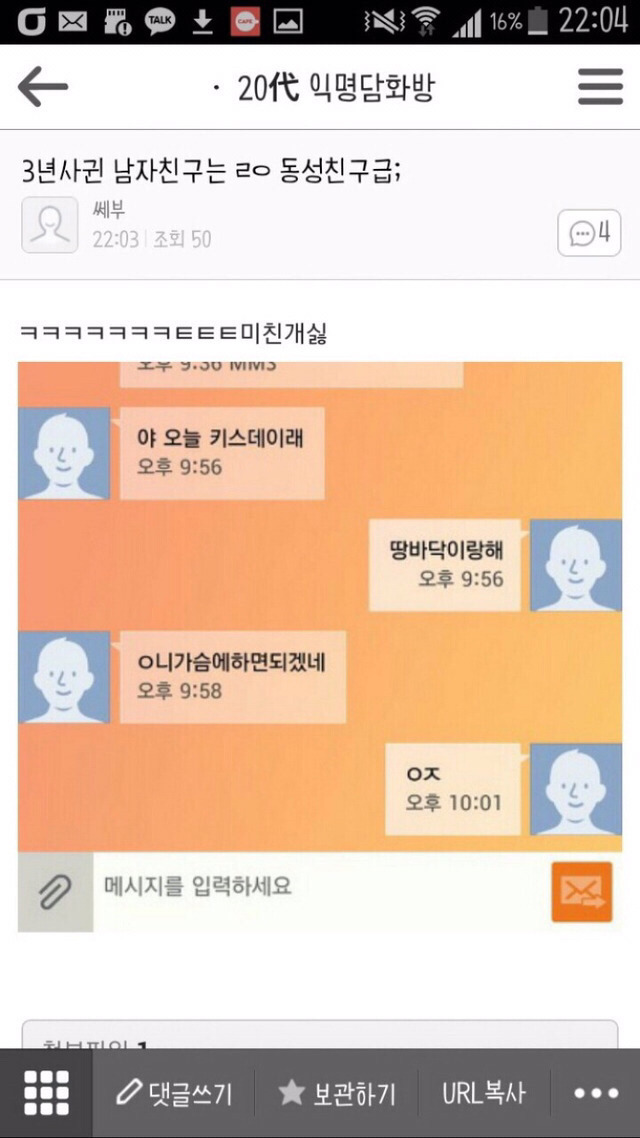Open the 20代 익명담화방 board title

pyautogui.click(x=336, y=88)
